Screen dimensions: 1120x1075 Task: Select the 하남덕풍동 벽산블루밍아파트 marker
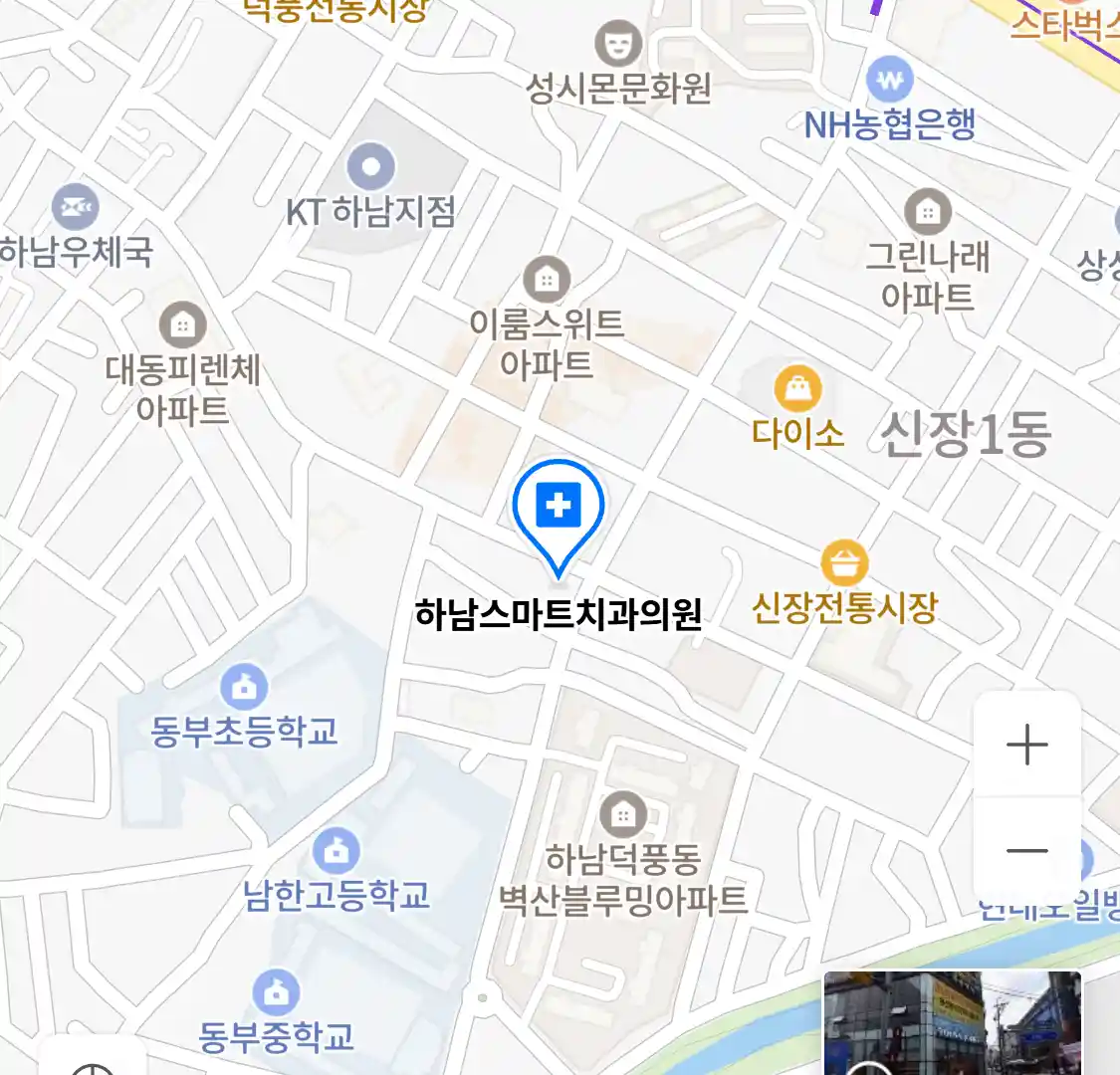pyautogui.click(x=623, y=815)
